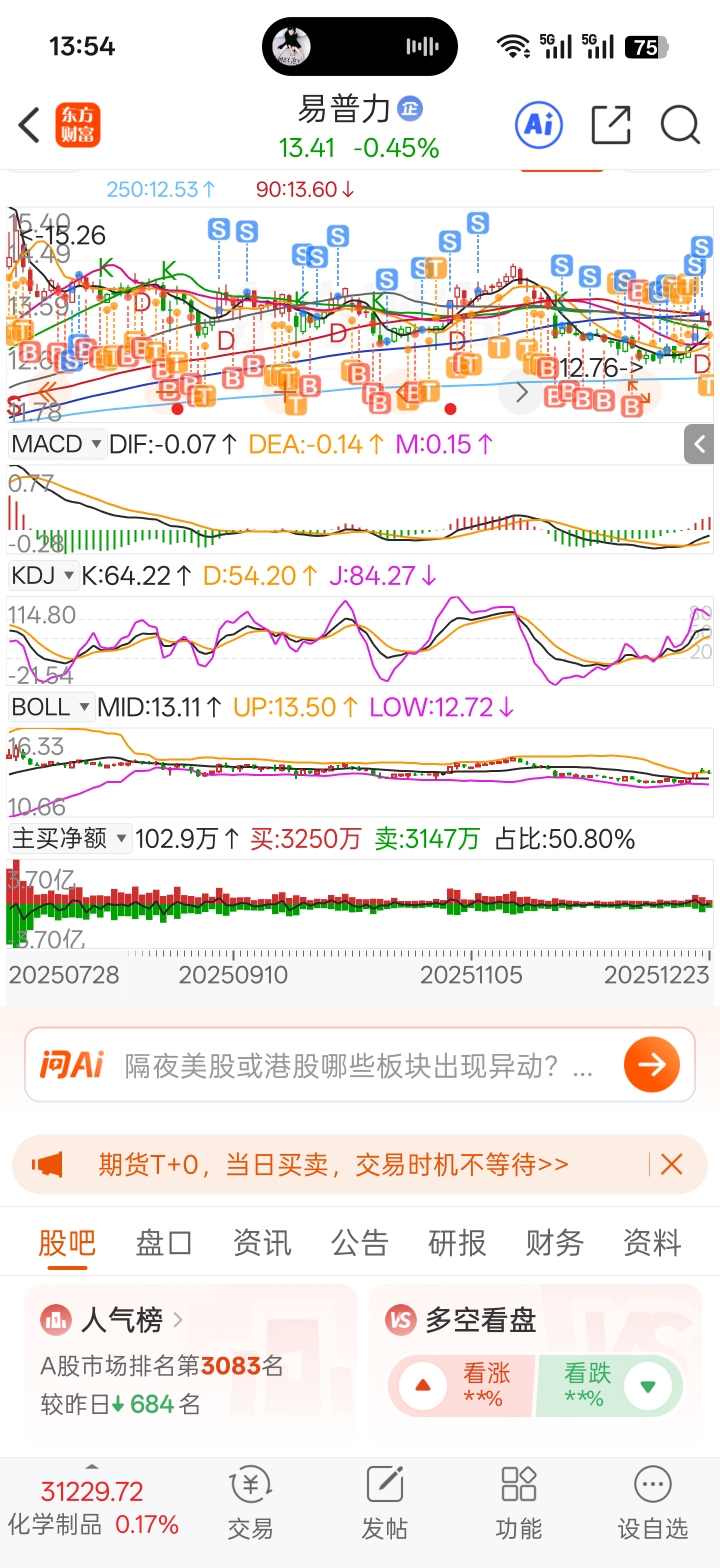Switch to the 资讯 tab
The width and height of the screenshot is (720, 1568).
(x=262, y=1243)
